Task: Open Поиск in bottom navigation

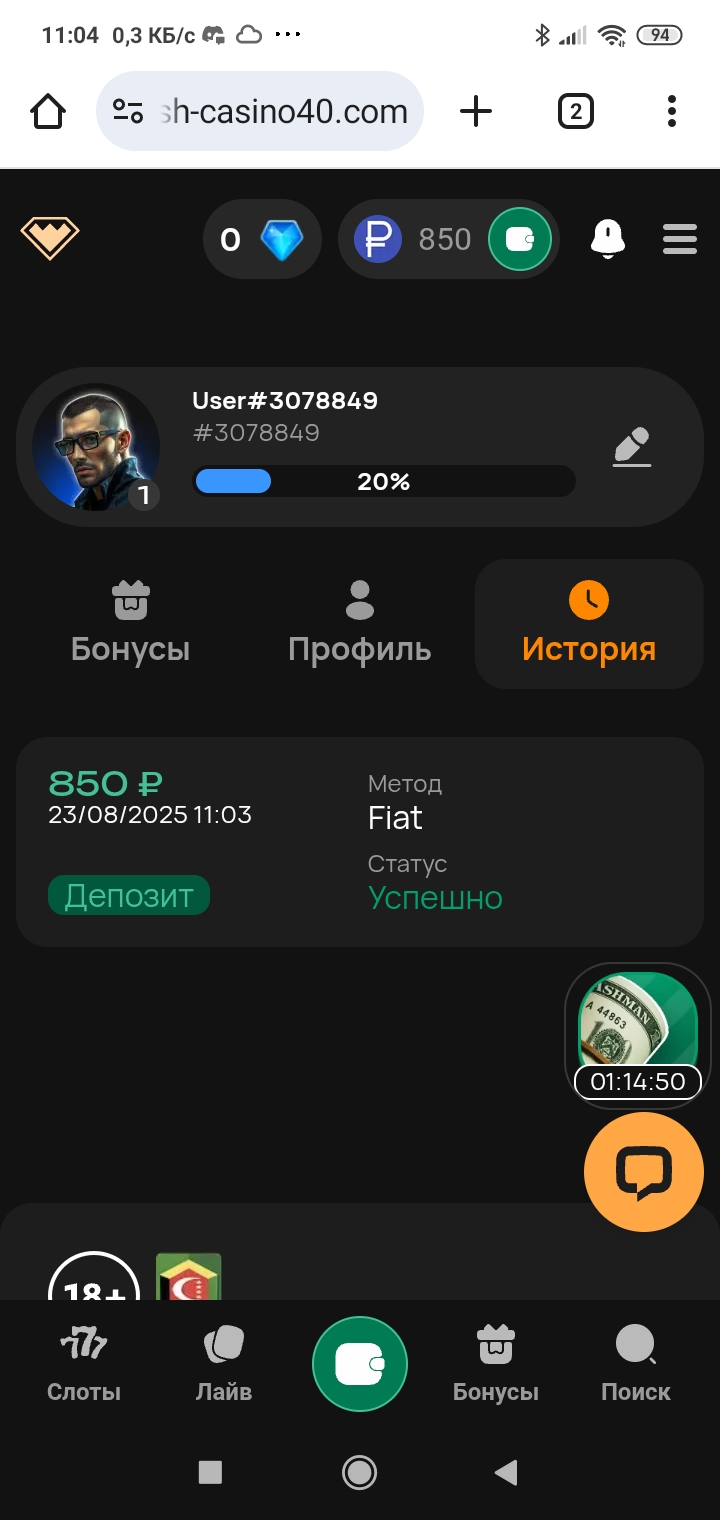Action: click(635, 1365)
